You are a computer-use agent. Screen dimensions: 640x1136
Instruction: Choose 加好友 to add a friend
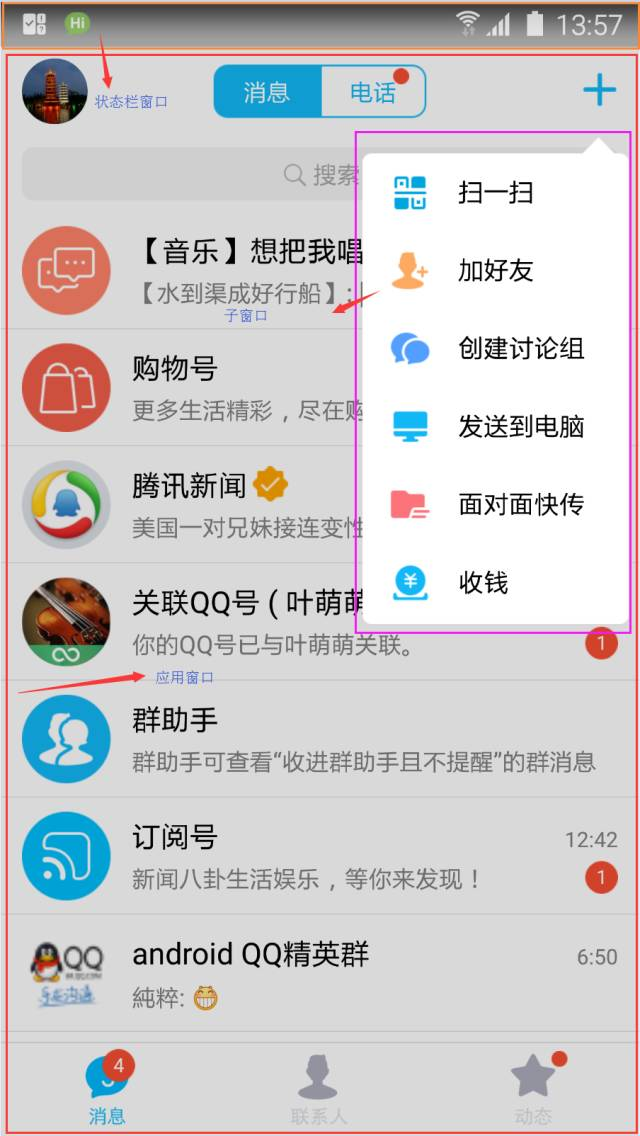(x=494, y=271)
